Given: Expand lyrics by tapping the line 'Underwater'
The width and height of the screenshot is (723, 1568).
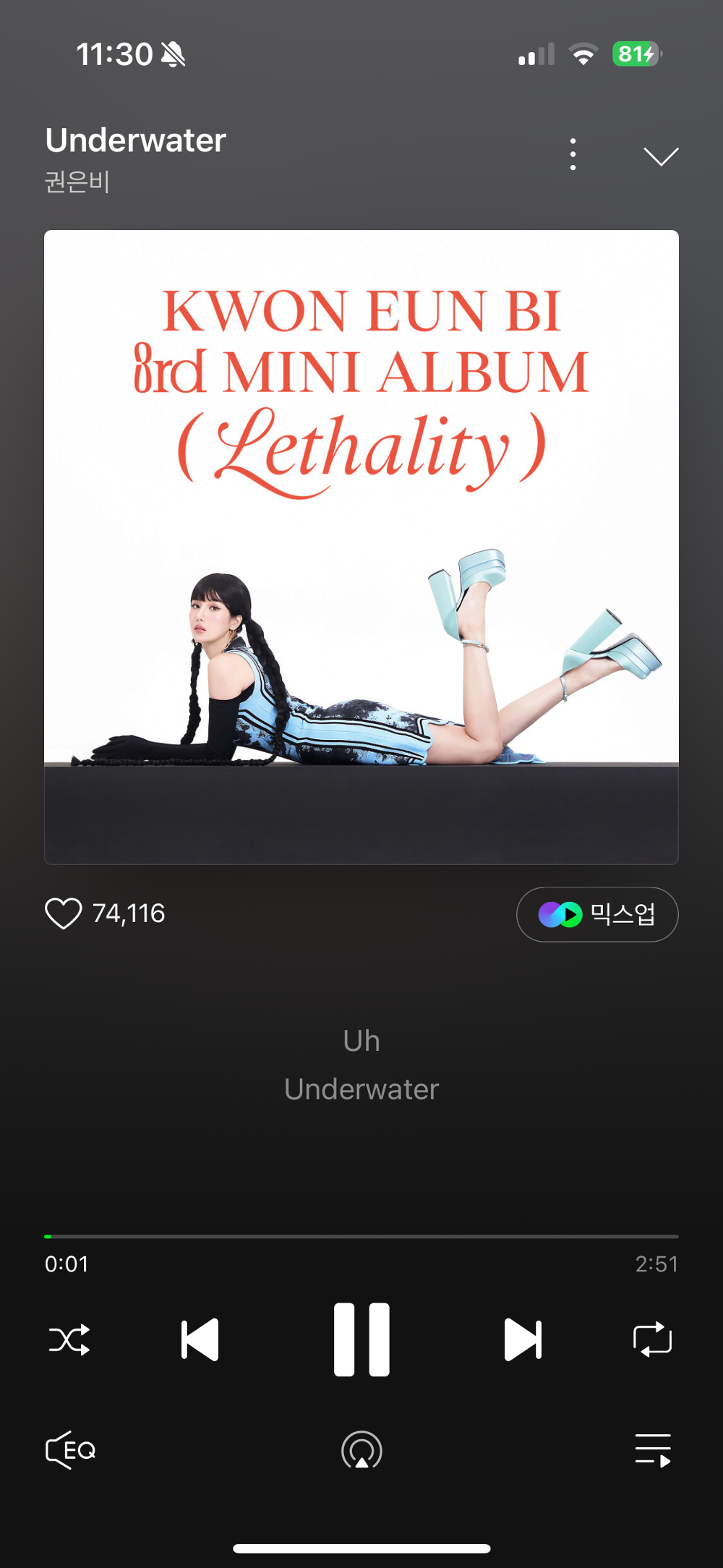Looking at the screenshot, I should pos(361,1088).
